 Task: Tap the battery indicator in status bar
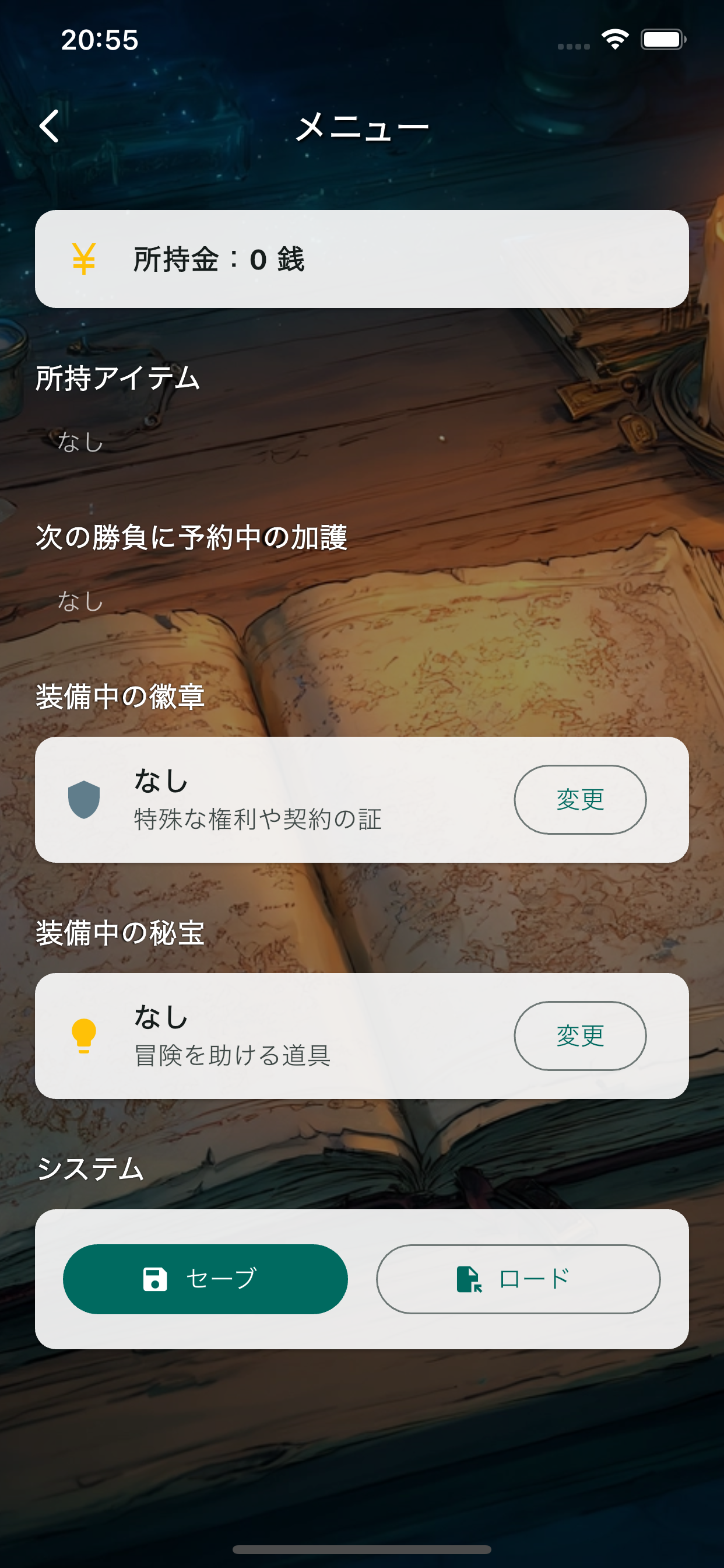(665, 39)
